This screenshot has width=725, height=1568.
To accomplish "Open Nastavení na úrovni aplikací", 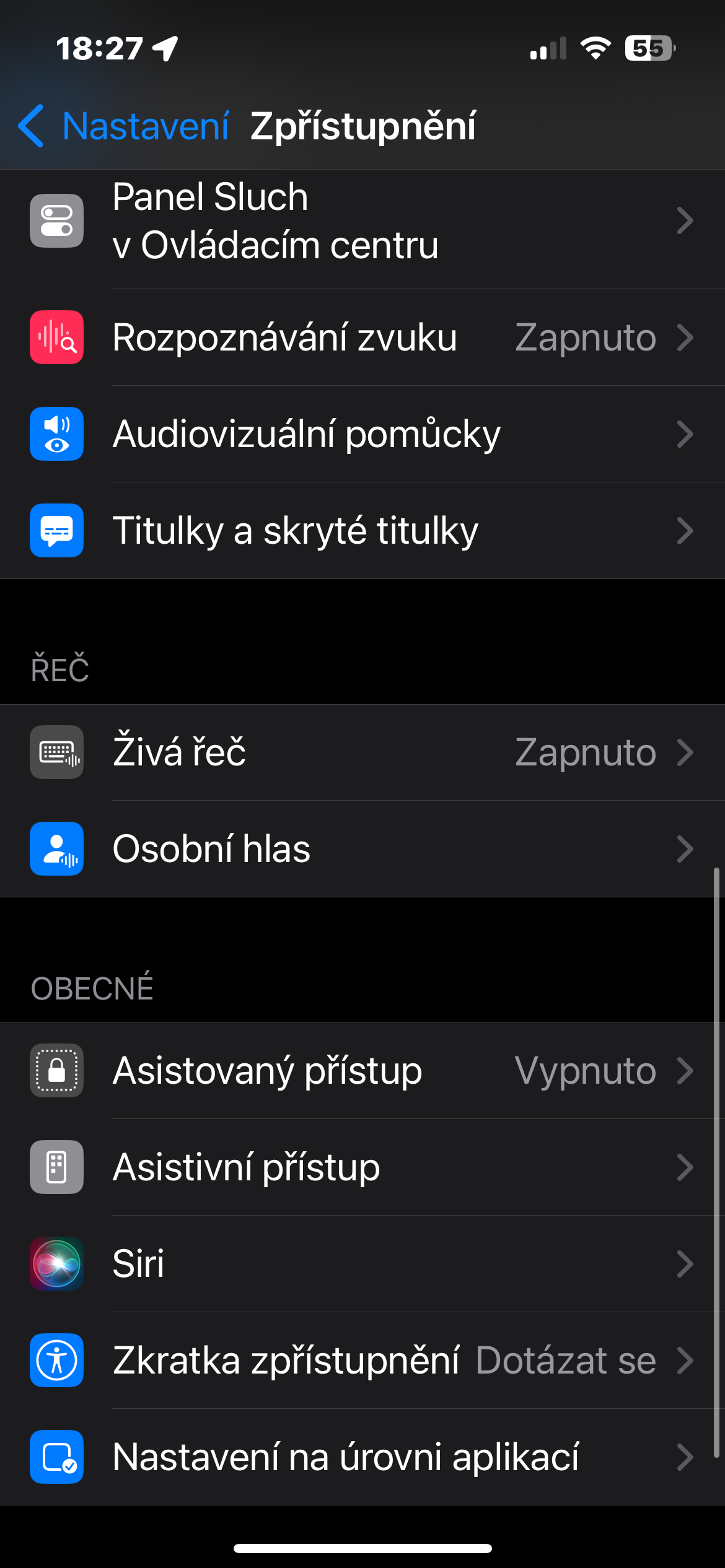I will pyautogui.click(x=362, y=1457).
